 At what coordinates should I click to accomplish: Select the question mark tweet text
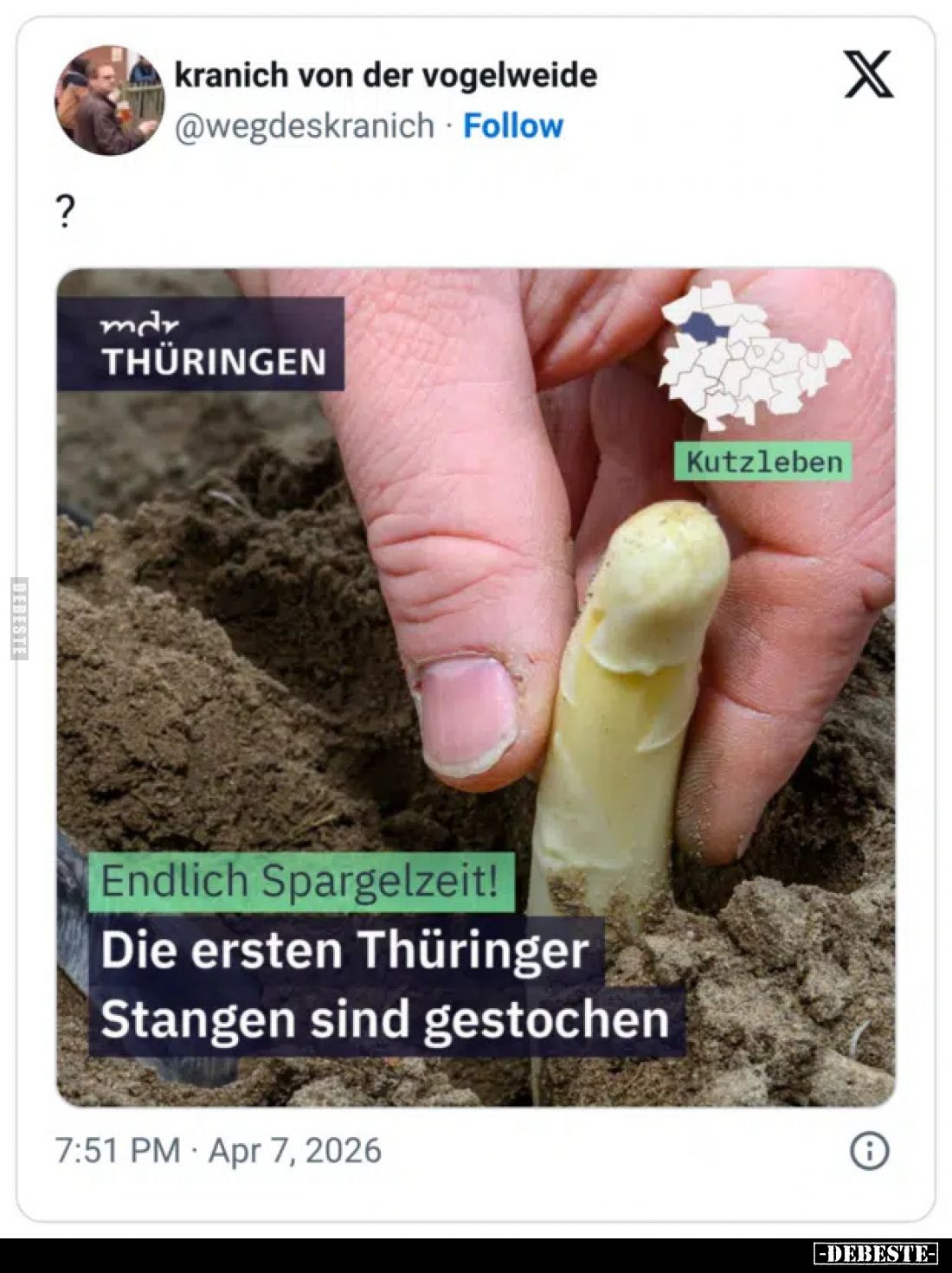click(x=64, y=208)
